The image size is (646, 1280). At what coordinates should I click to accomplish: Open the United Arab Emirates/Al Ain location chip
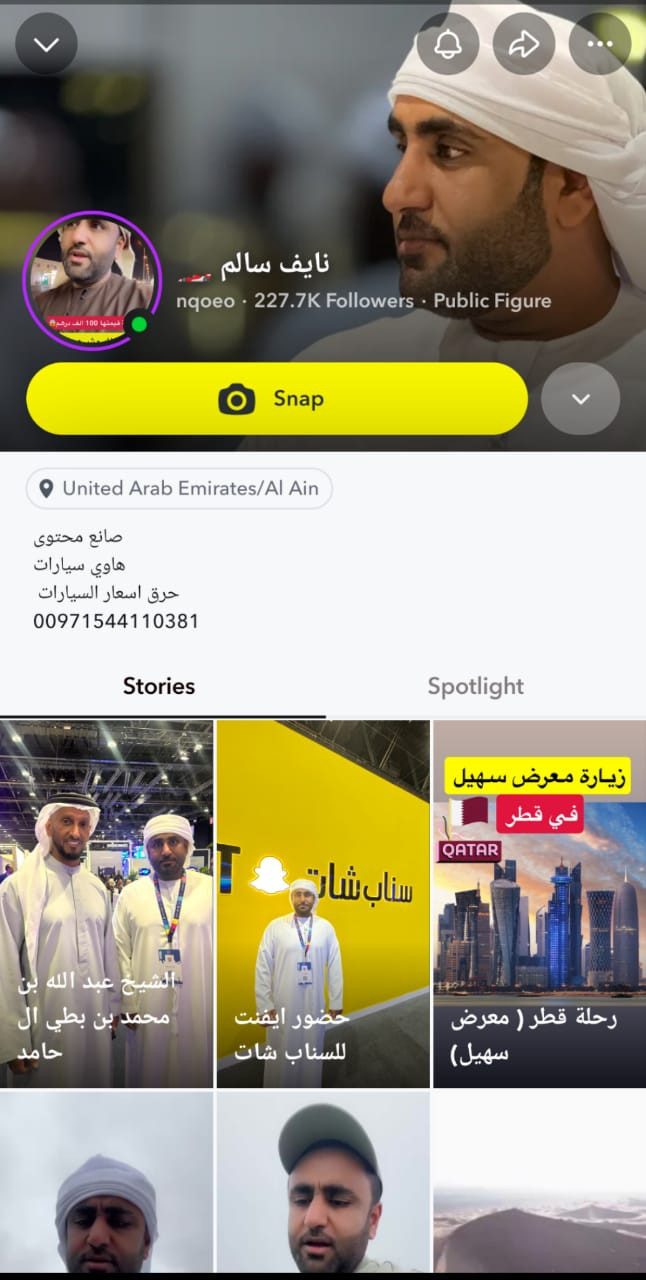tap(179, 489)
